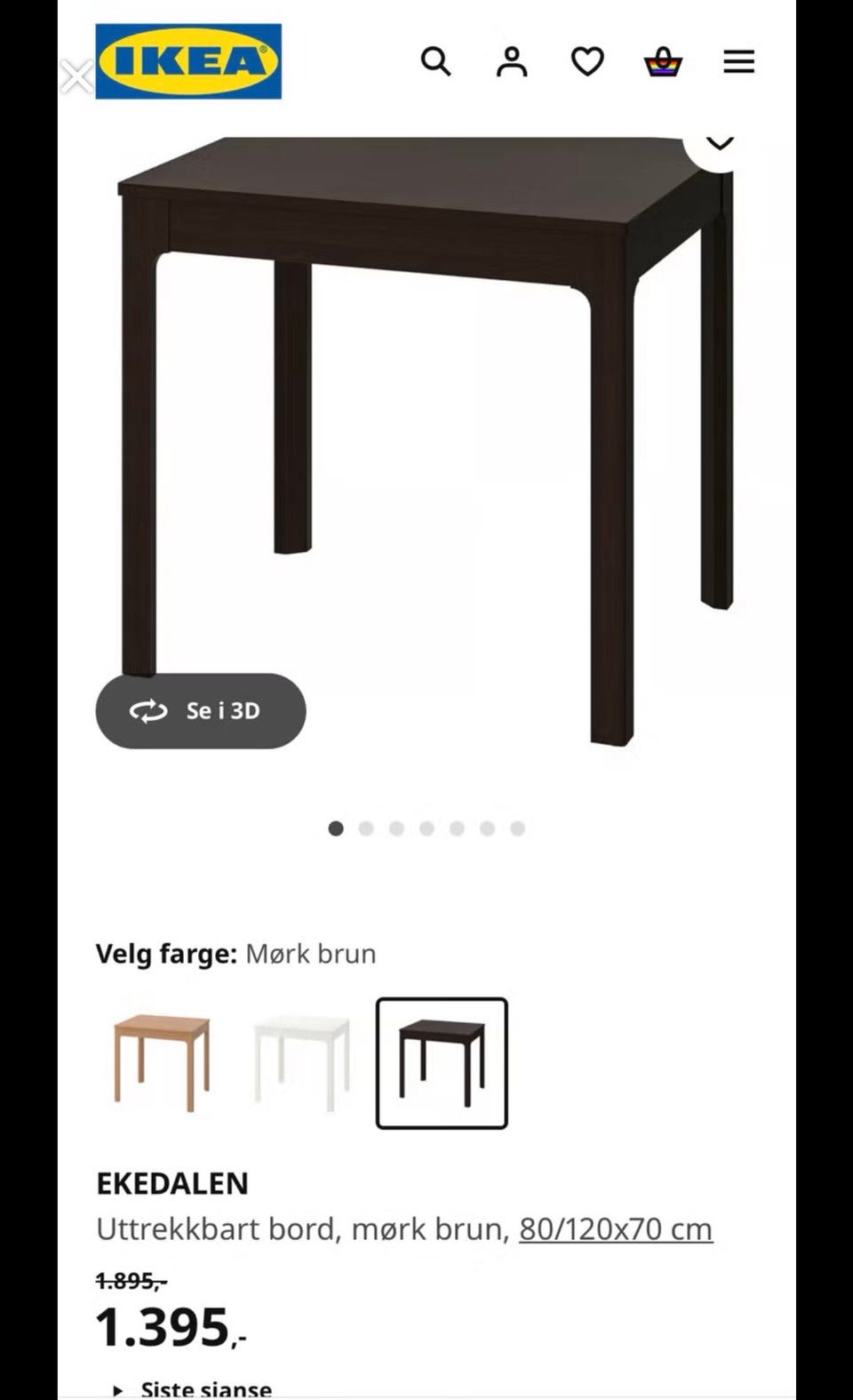Viewport: 853px width, 1400px height.
Task: Jump to the last carousel image dot
Action: 516,828
